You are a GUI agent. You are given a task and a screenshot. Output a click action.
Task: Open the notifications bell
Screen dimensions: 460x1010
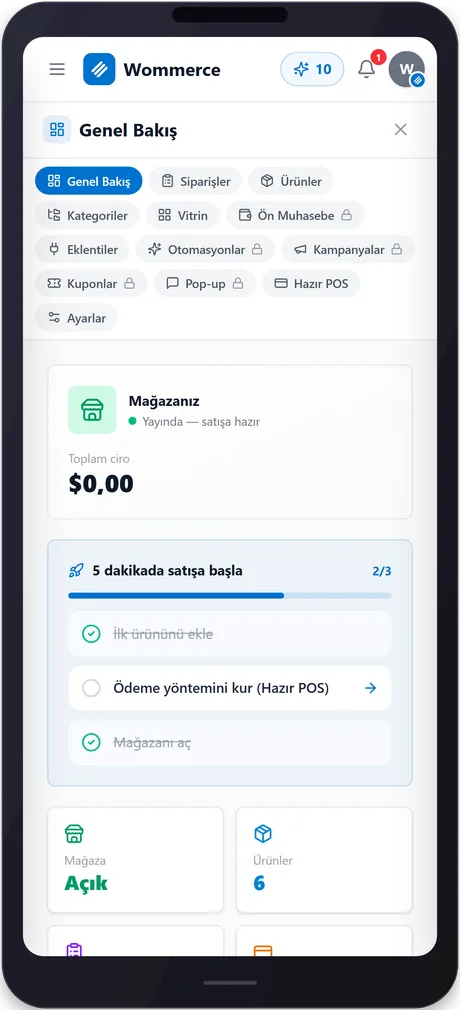[x=367, y=69]
